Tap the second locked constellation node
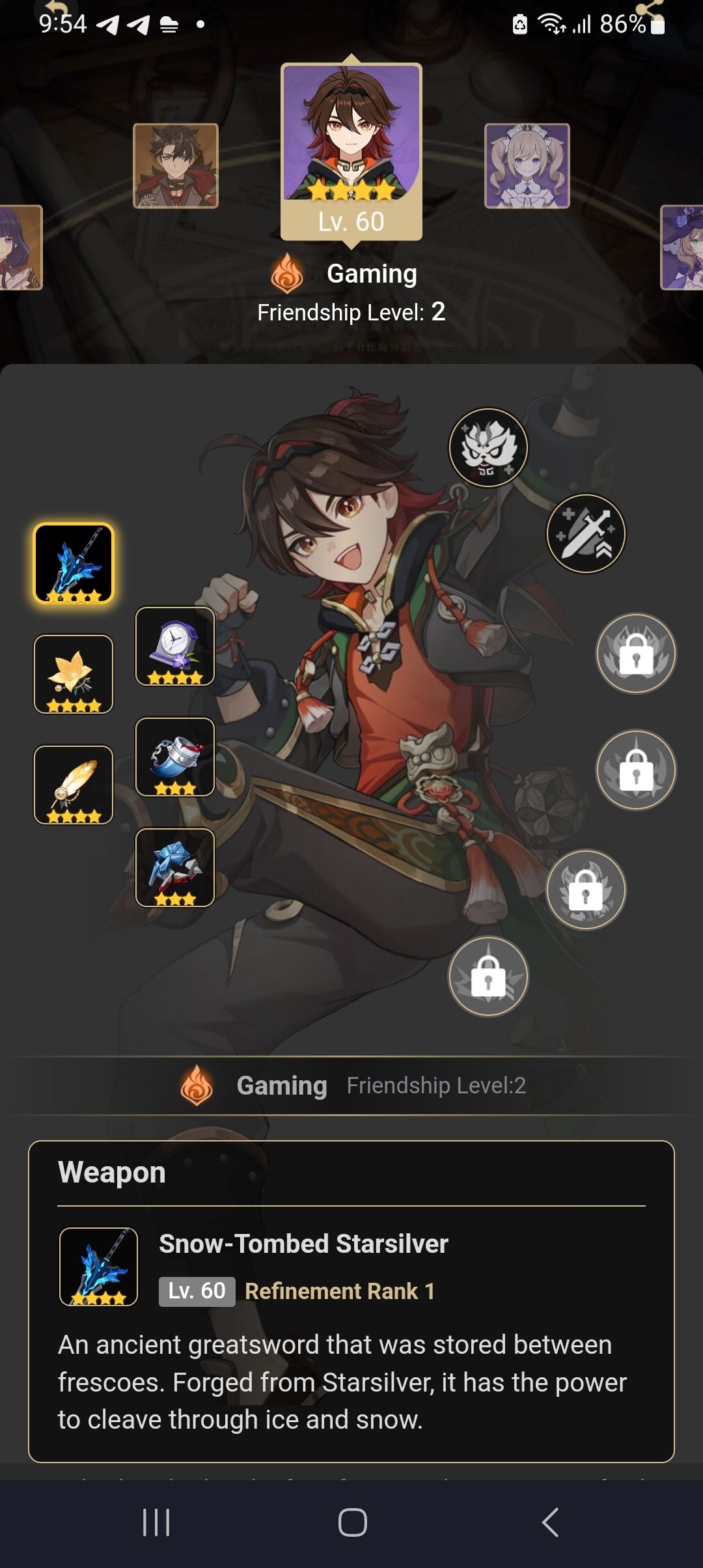The image size is (703, 1568). tap(637, 770)
